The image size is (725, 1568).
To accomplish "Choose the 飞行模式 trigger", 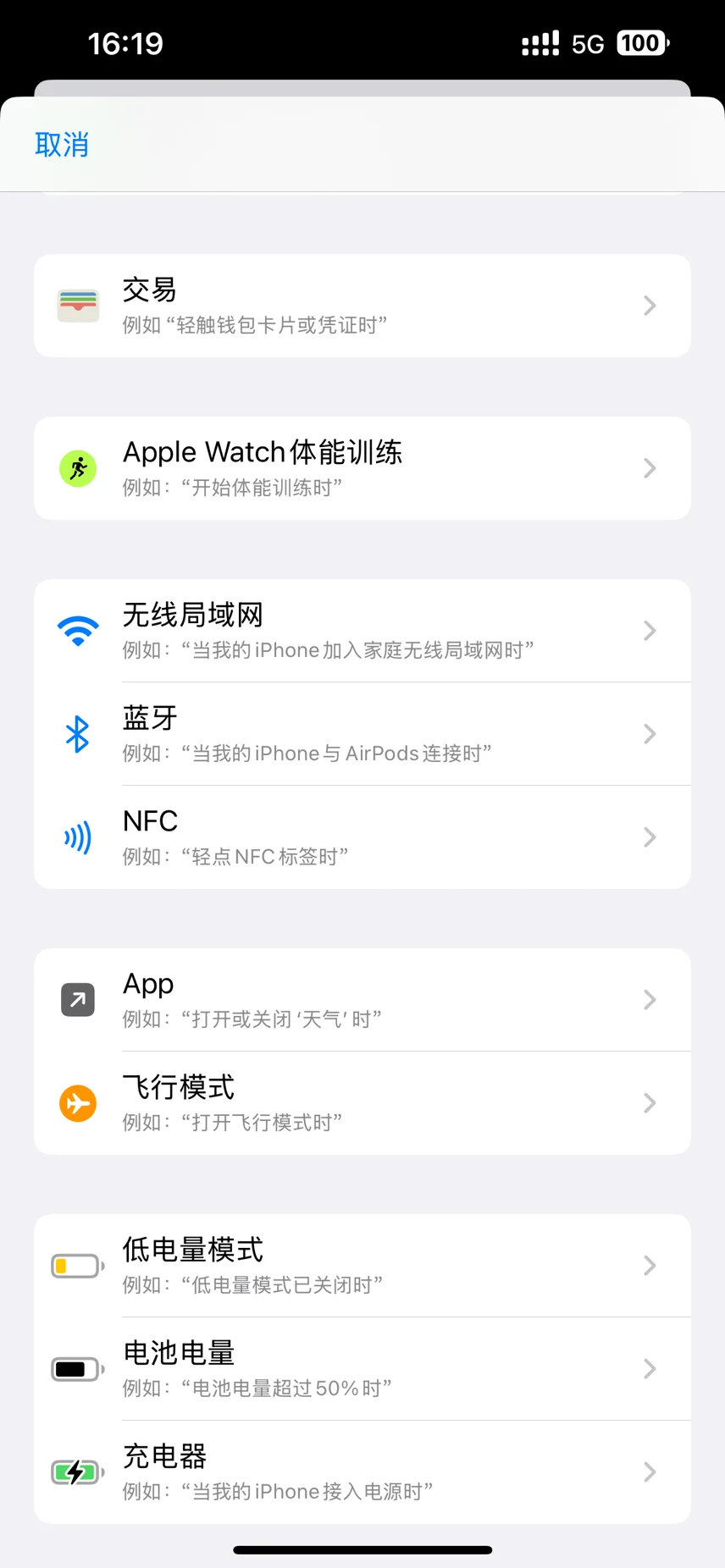I will pyautogui.click(x=362, y=1103).
